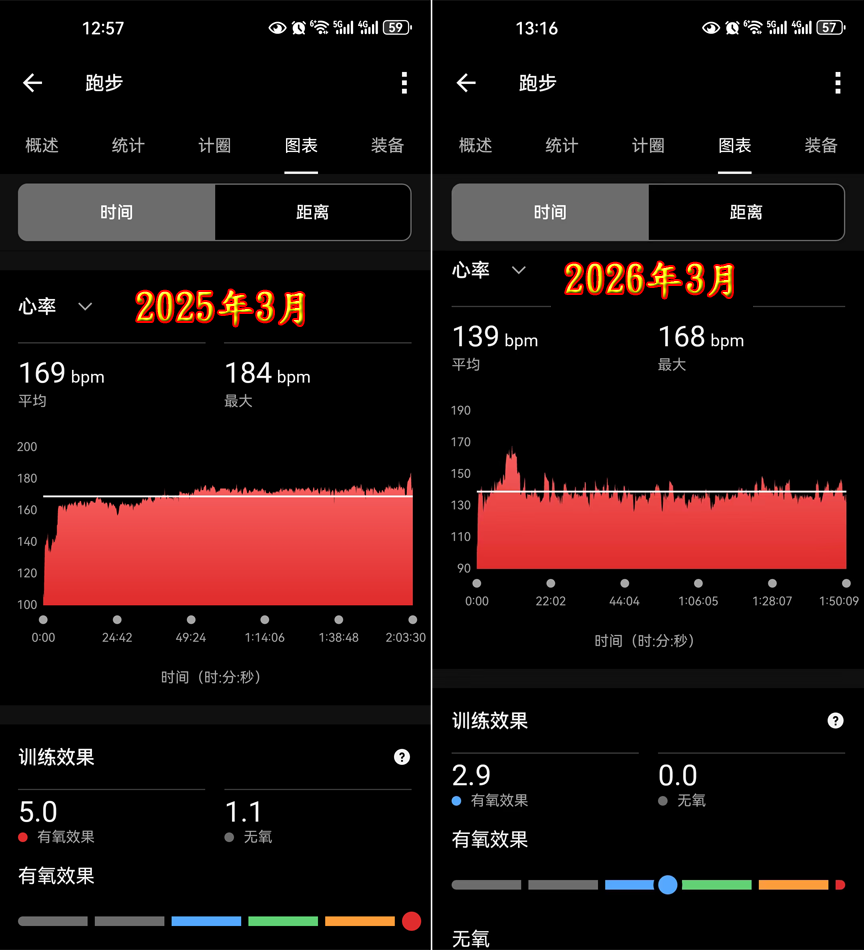Tap the help icon beside 训练效果 on right screen
Image resolution: width=864 pixels, height=950 pixels.
tap(836, 720)
